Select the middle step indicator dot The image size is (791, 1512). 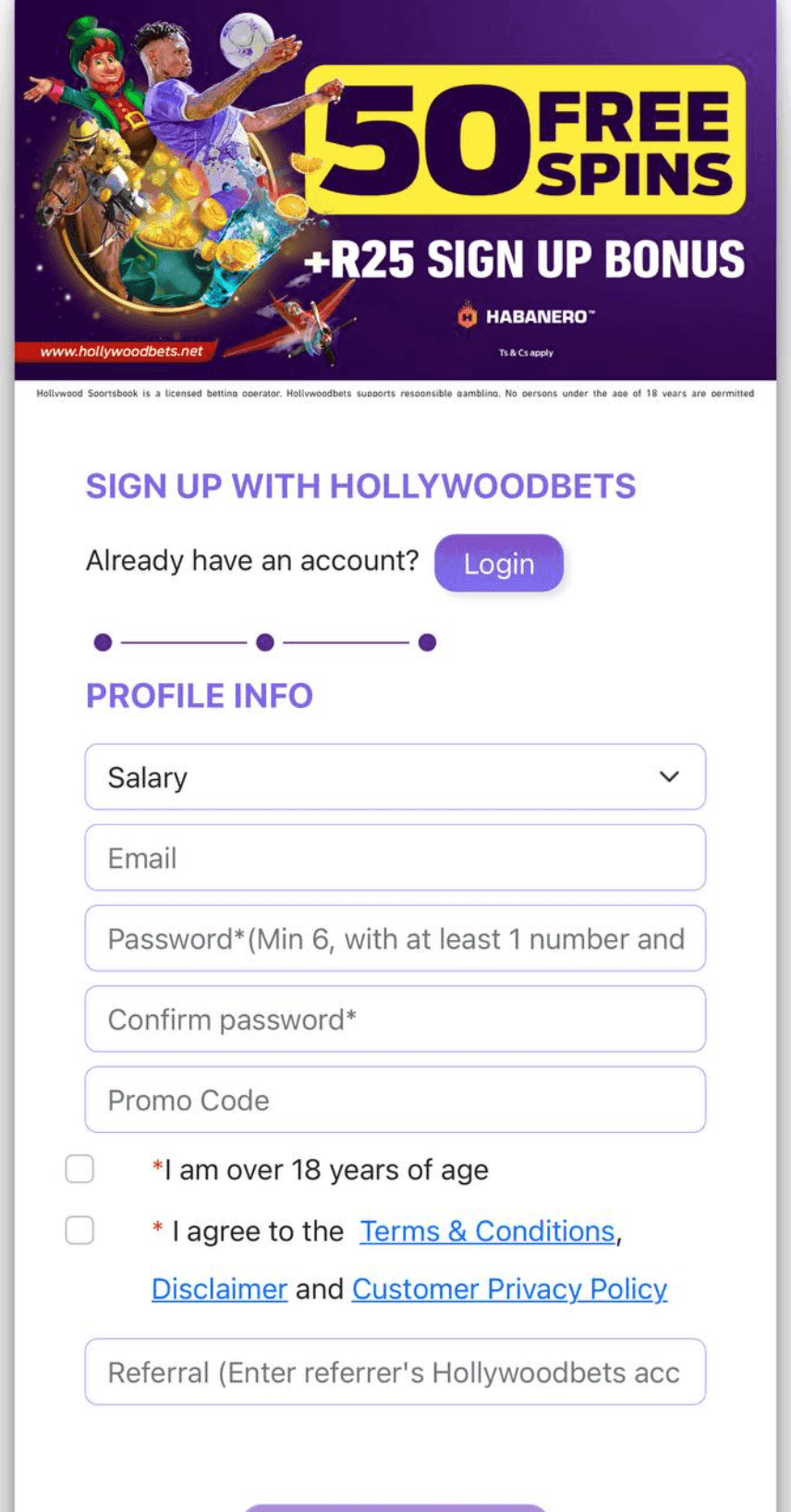point(265,641)
